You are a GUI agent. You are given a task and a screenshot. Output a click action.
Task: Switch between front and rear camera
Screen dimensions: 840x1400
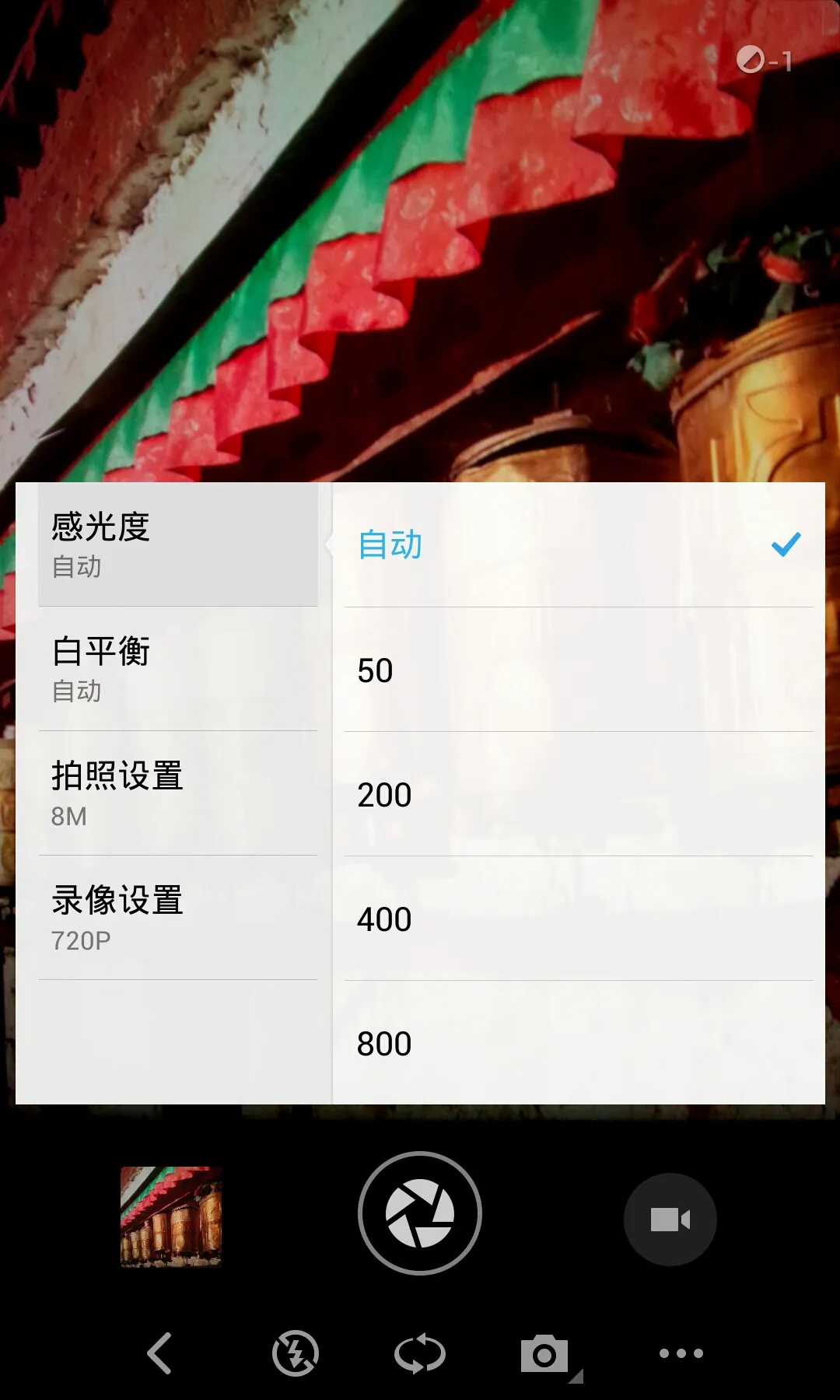pos(420,1353)
